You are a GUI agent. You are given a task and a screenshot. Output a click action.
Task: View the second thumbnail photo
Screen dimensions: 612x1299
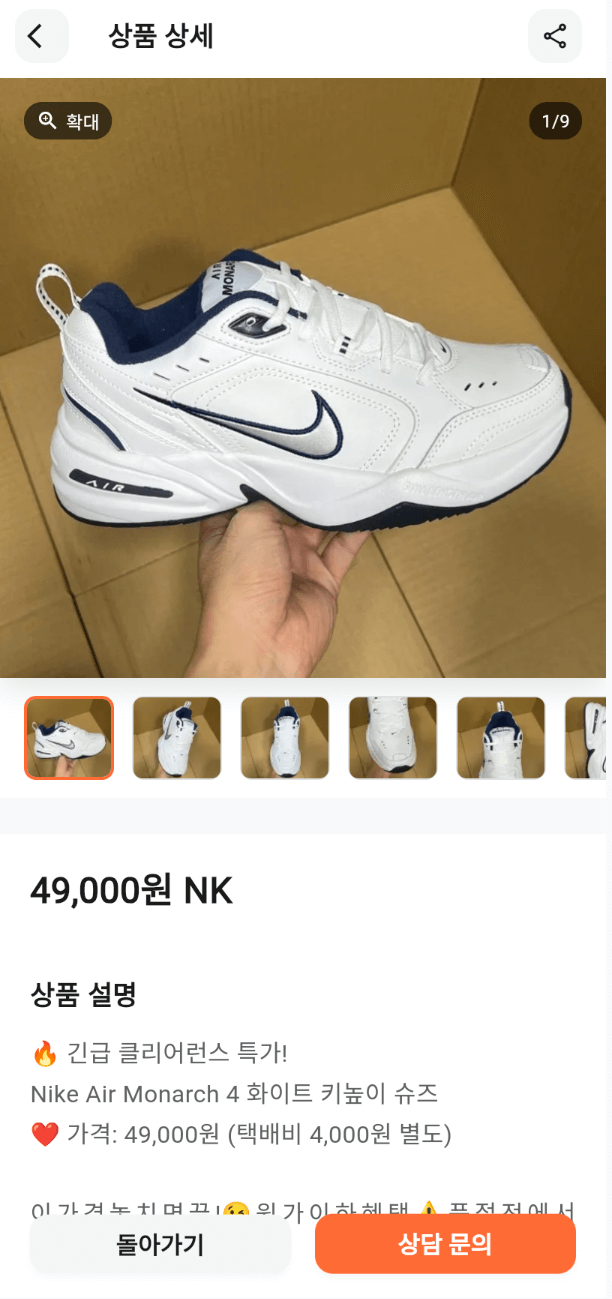point(177,738)
